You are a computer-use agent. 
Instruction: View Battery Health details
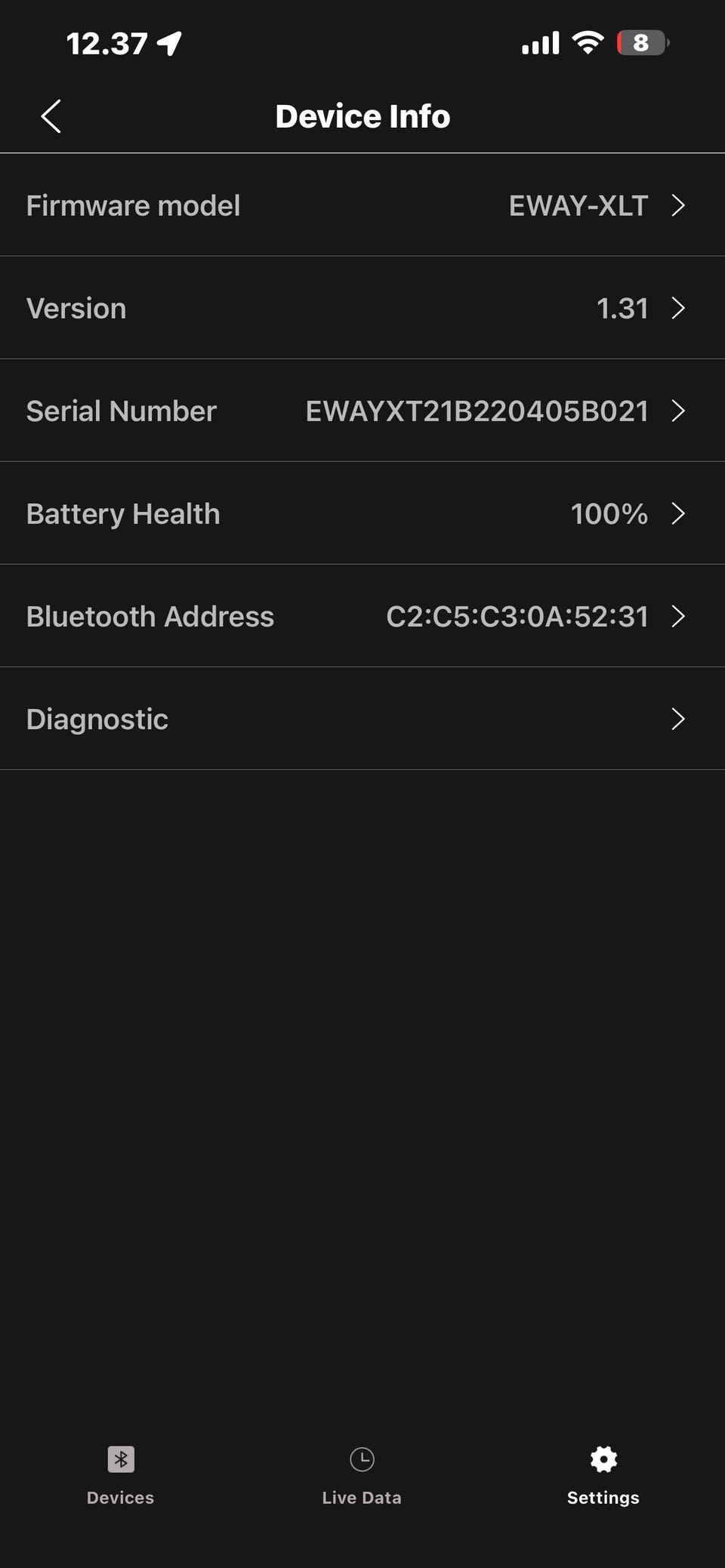coord(362,513)
